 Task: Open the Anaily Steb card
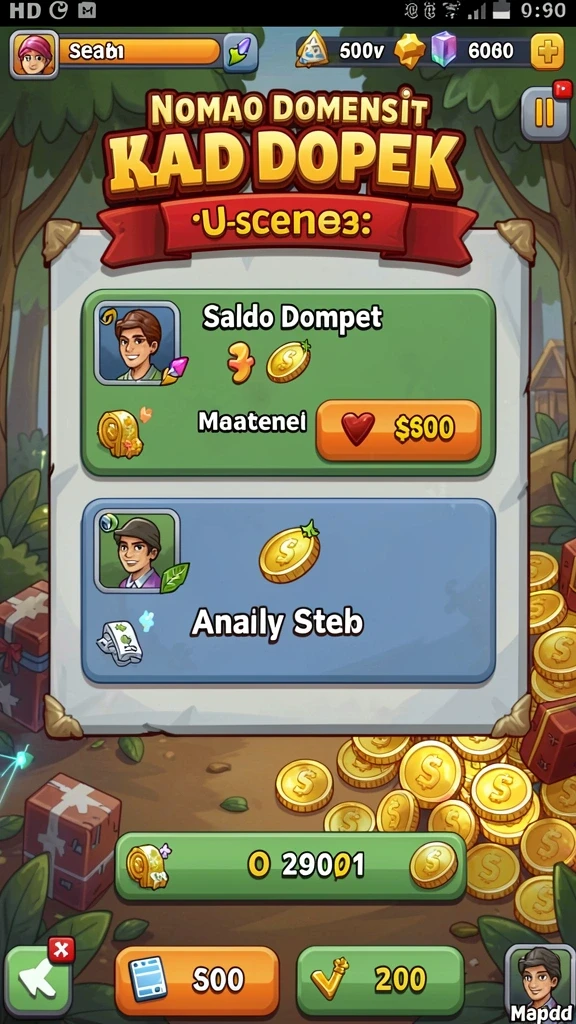288,591
